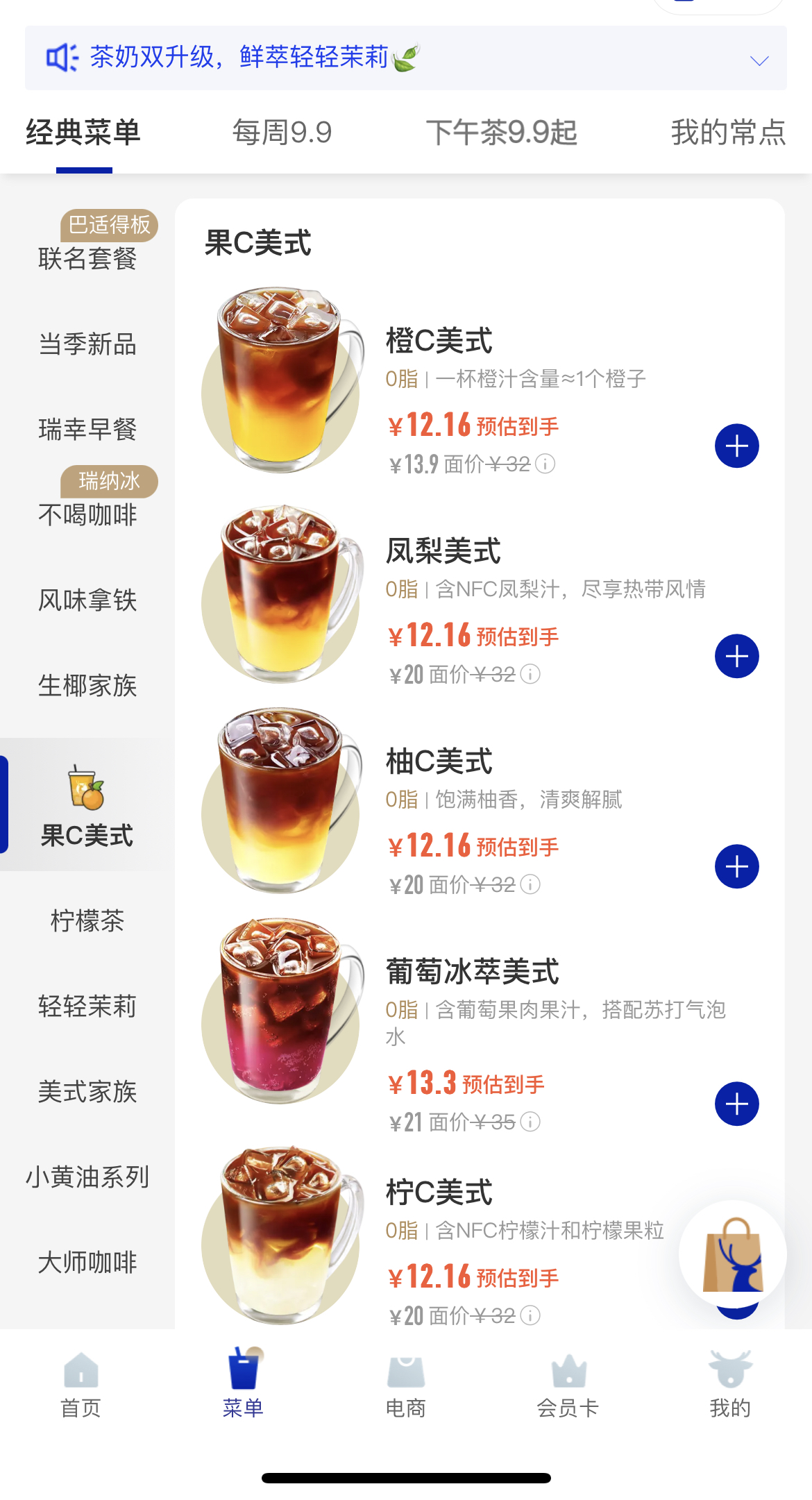Show price info for 橙C美式
This screenshot has width=812, height=1500.
(x=545, y=464)
